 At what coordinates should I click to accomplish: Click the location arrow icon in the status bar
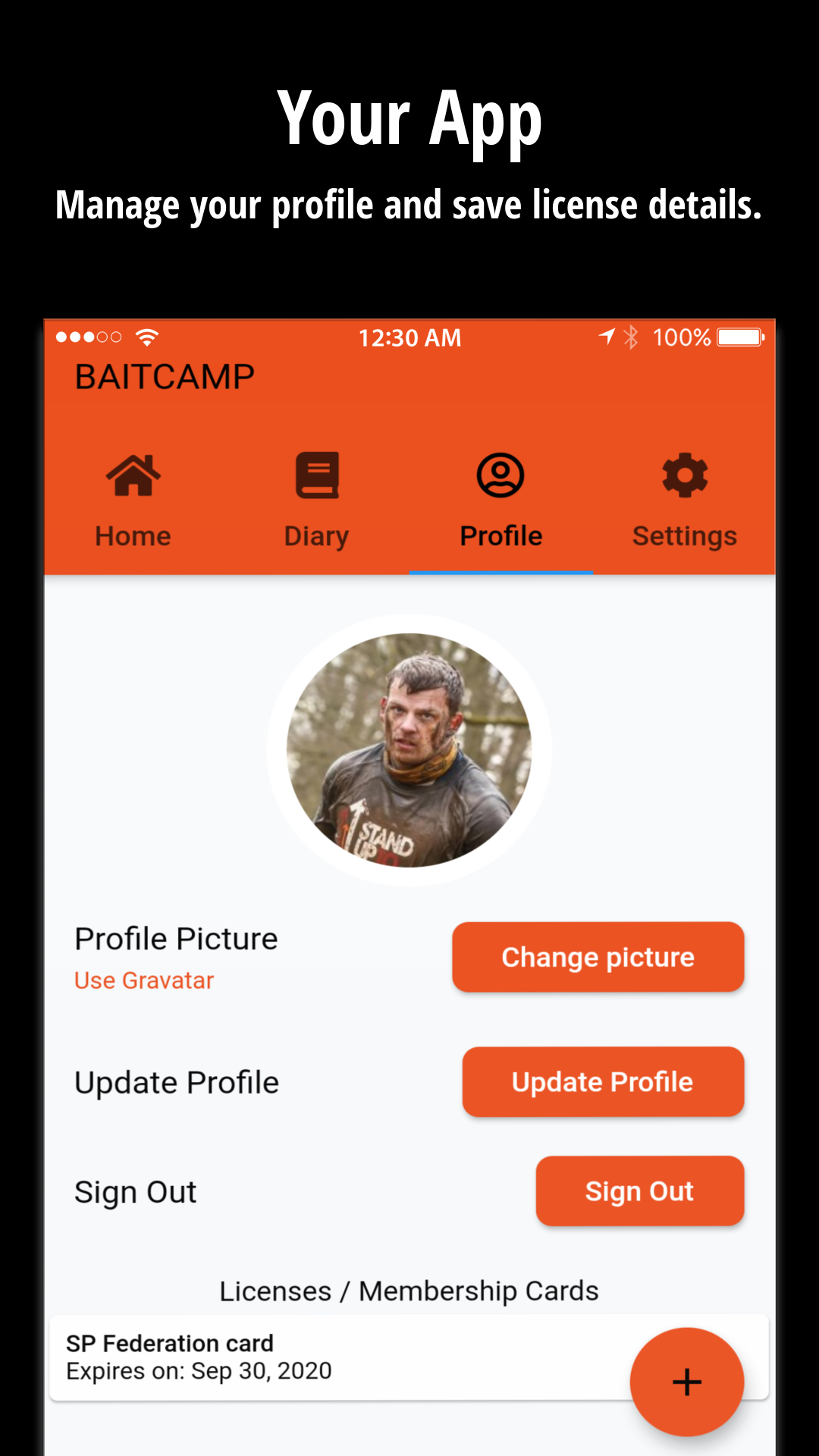(x=606, y=337)
